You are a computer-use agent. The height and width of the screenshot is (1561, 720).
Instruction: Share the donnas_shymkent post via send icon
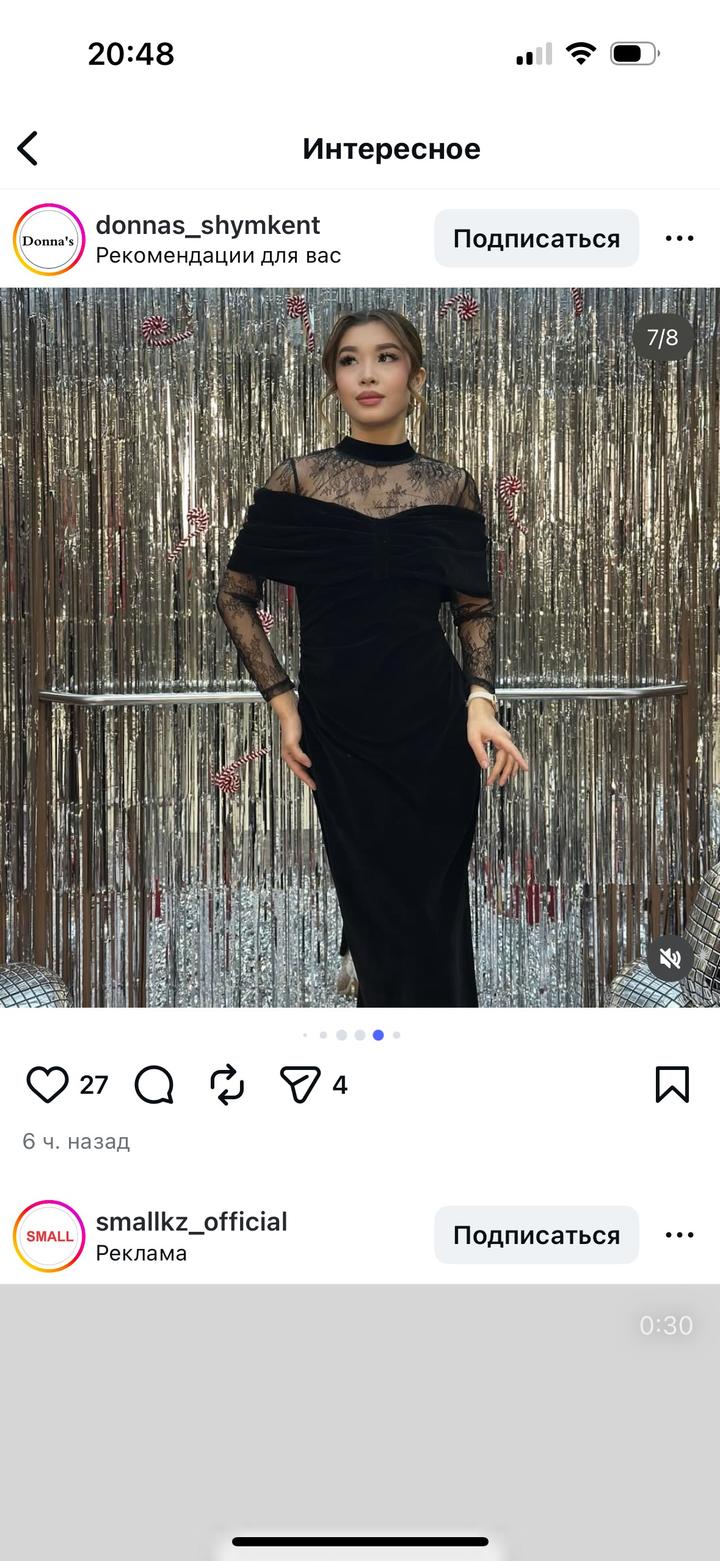[300, 1085]
